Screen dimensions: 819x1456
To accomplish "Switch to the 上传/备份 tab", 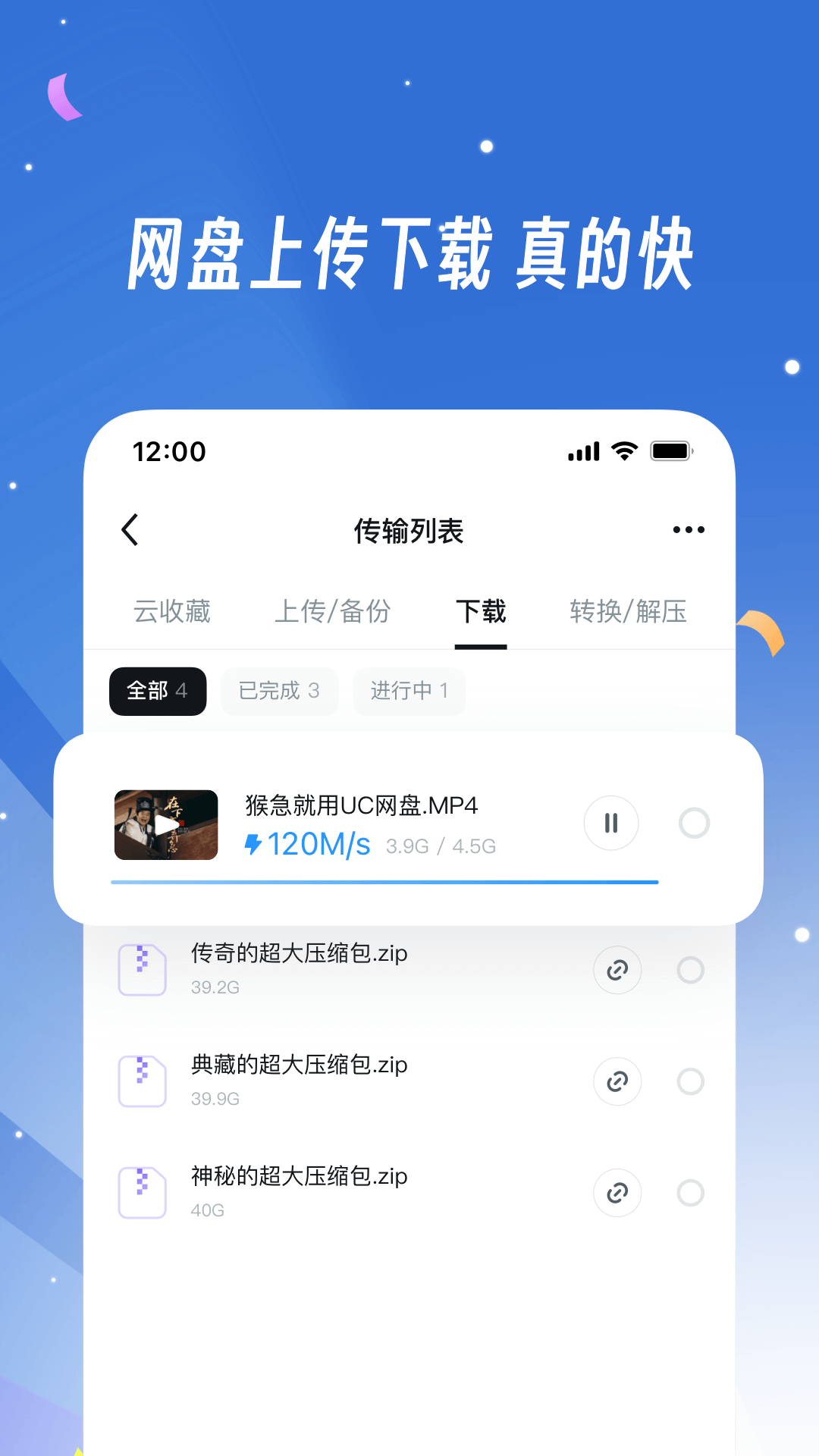I will tap(334, 612).
